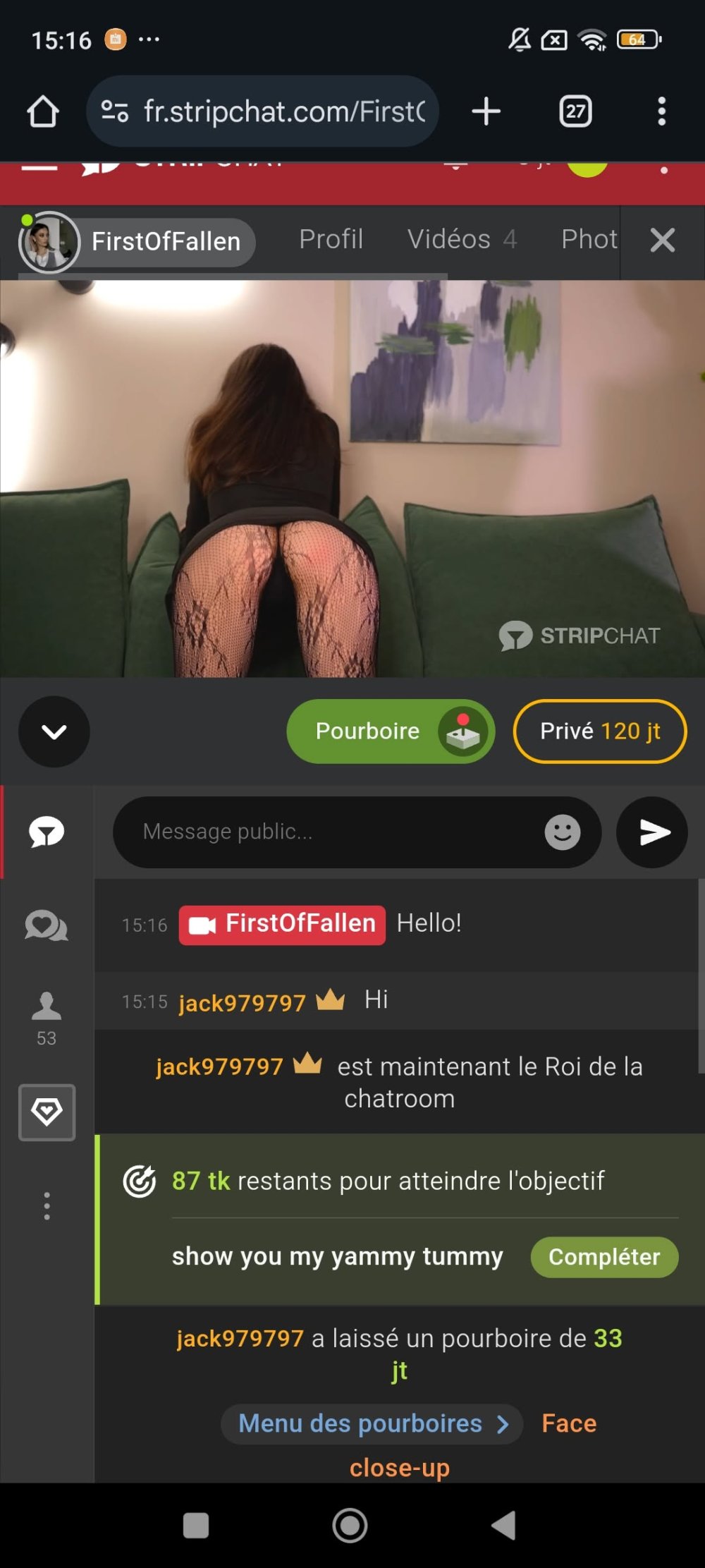Open Menu des pourboires

pyautogui.click(x=372, y=1423)
